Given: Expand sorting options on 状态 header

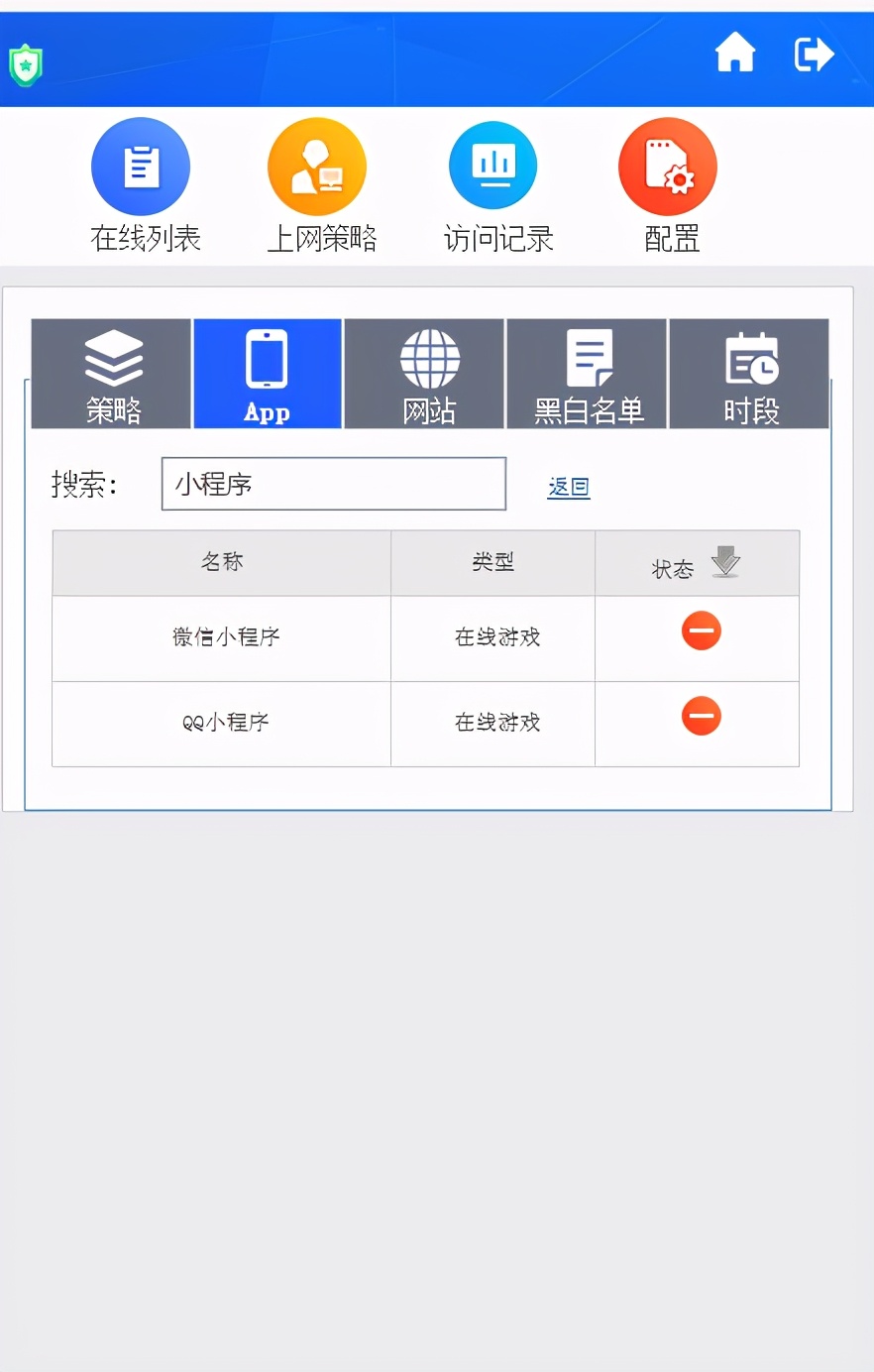Looking at the screenshot, I should (x=724, y=561).
